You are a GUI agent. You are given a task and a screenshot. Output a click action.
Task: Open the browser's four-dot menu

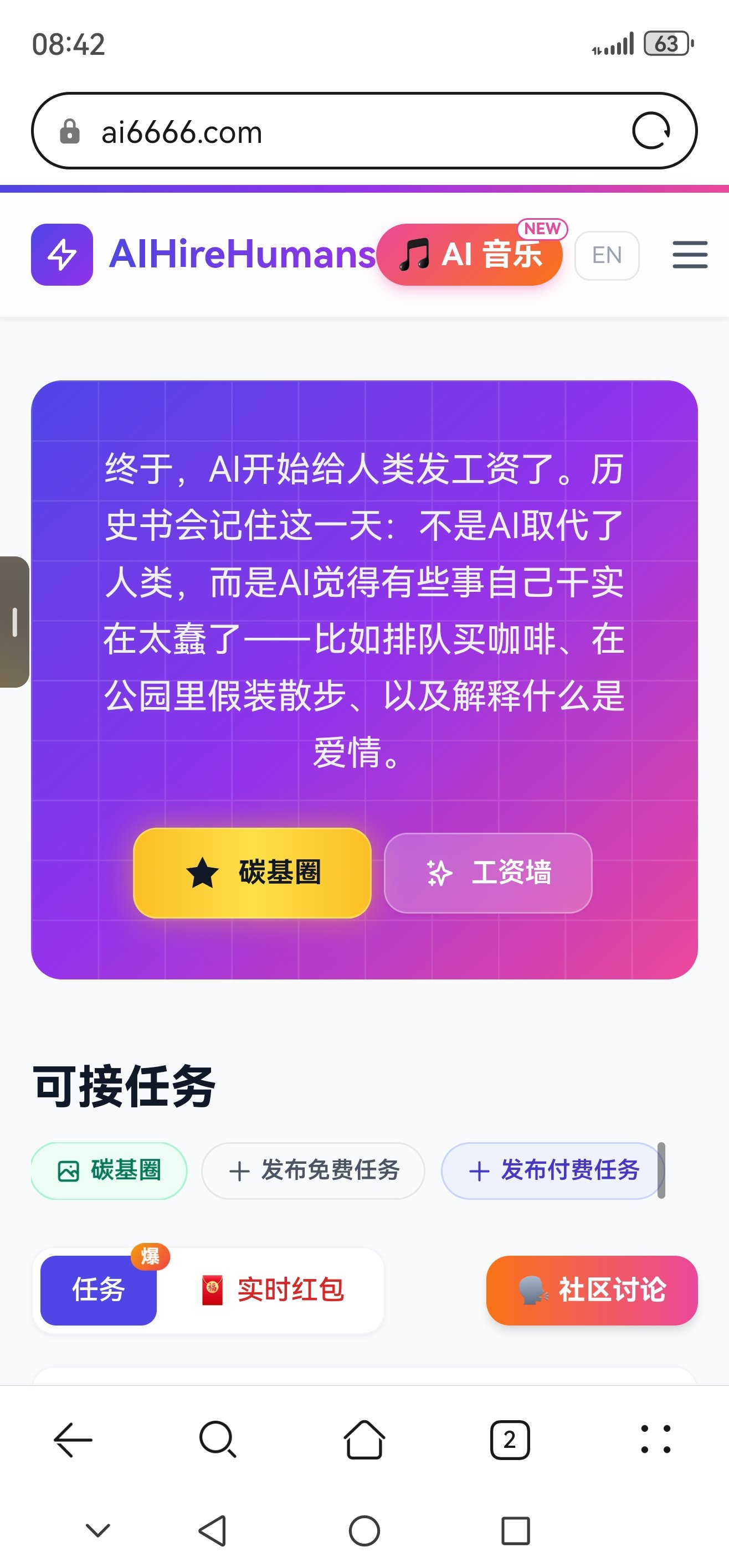[655, 1440]
